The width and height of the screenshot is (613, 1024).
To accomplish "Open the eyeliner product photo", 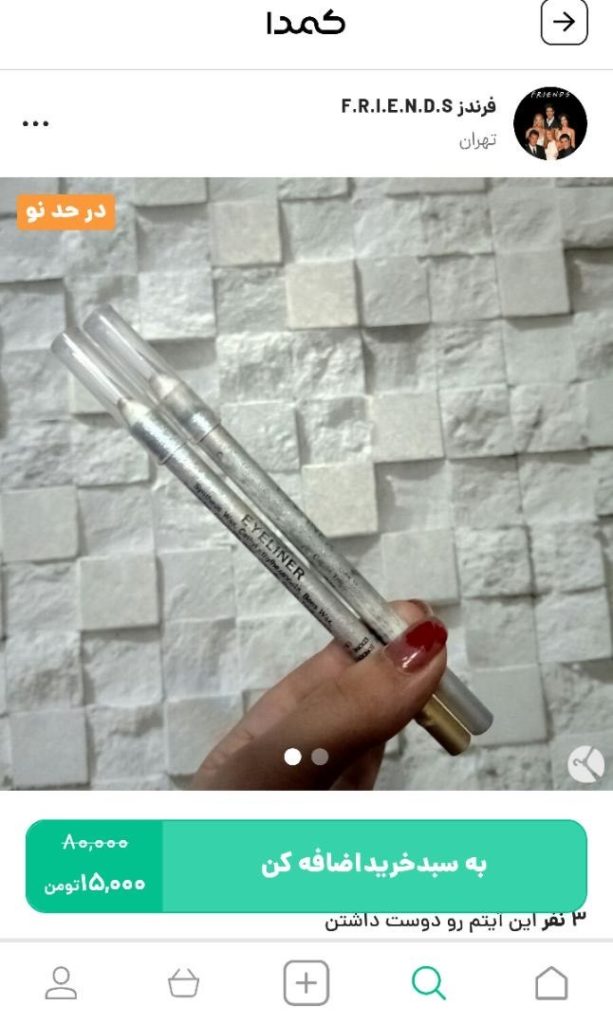I will click(x=306, y=480).
